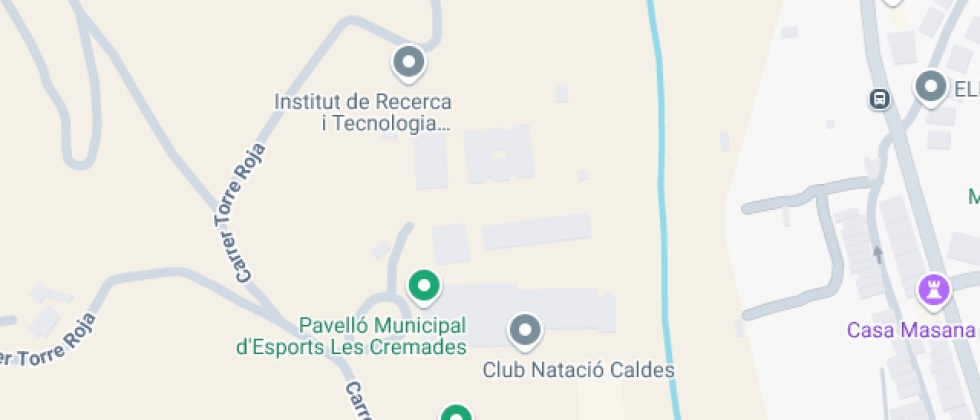
Task: Select the bus stop icon
Action: [879, 99]
